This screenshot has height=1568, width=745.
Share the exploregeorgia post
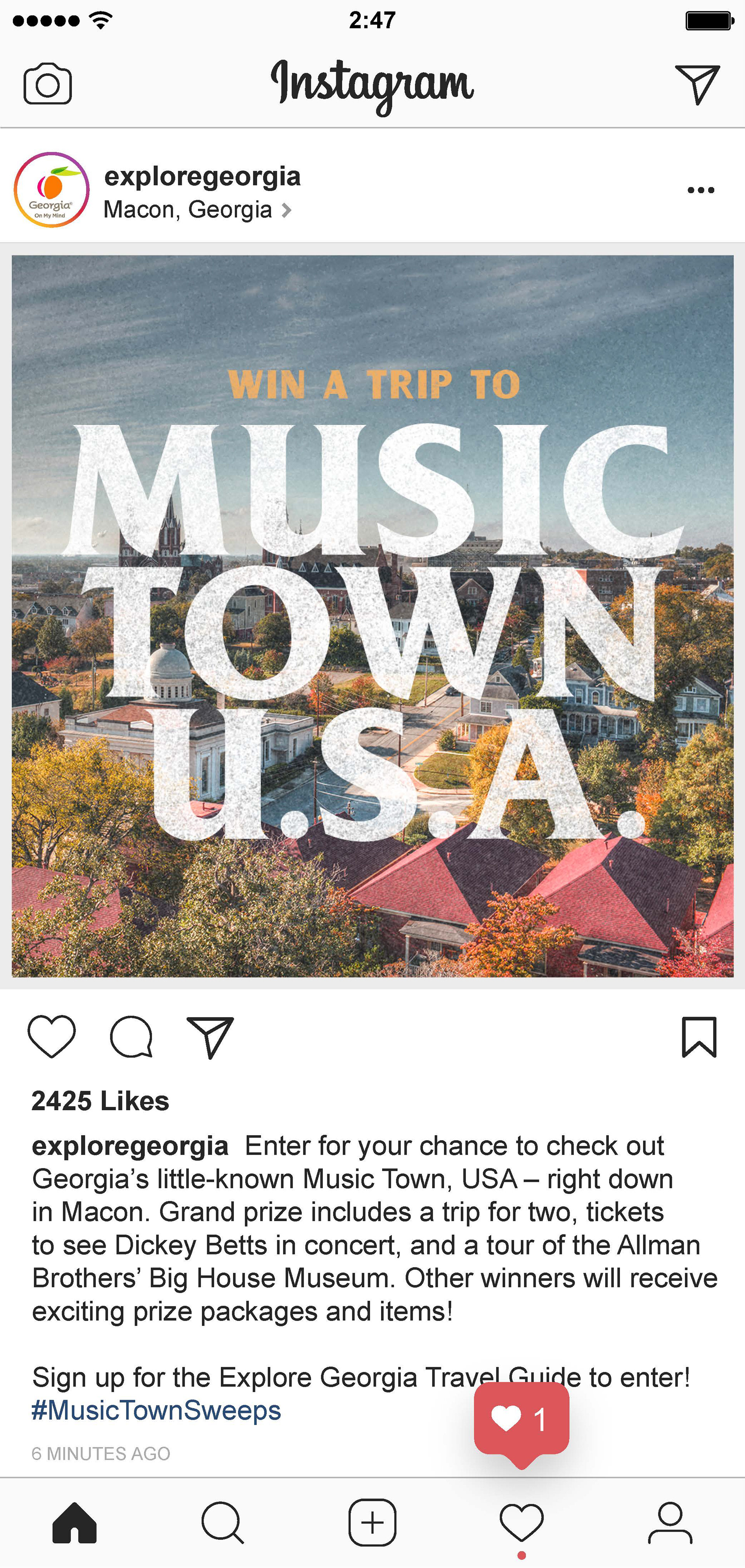[210, 1036]
